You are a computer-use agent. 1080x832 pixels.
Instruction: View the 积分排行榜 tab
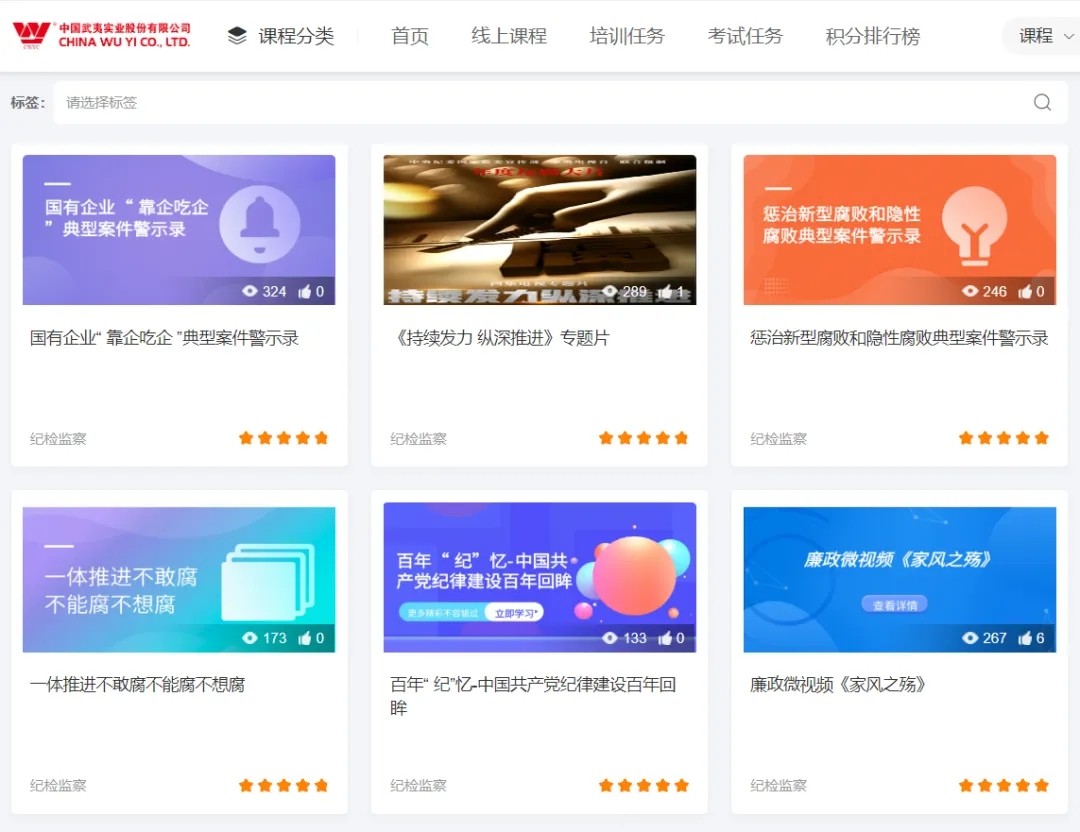872,37
